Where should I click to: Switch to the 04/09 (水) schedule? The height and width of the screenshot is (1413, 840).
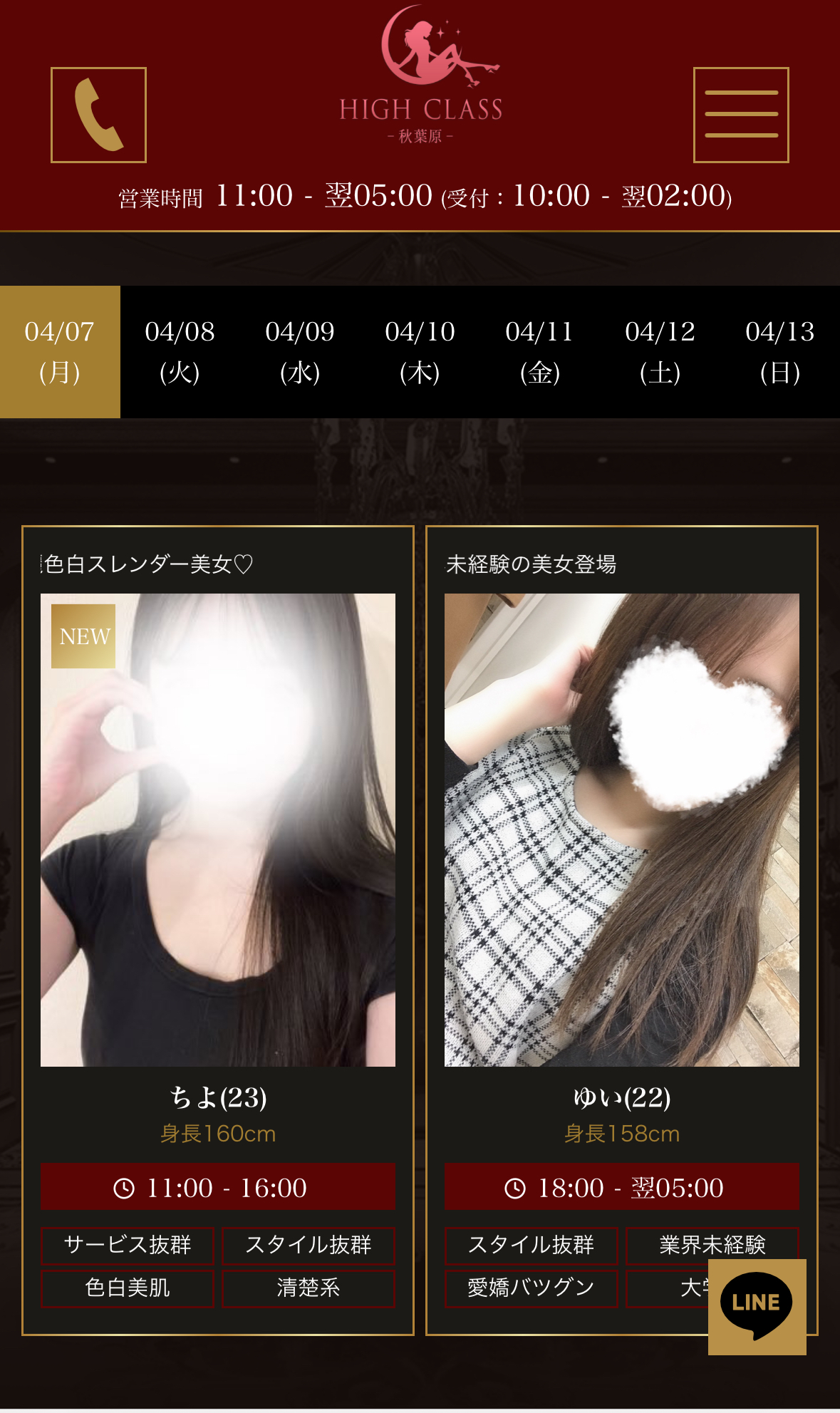[x=300, y=352]
